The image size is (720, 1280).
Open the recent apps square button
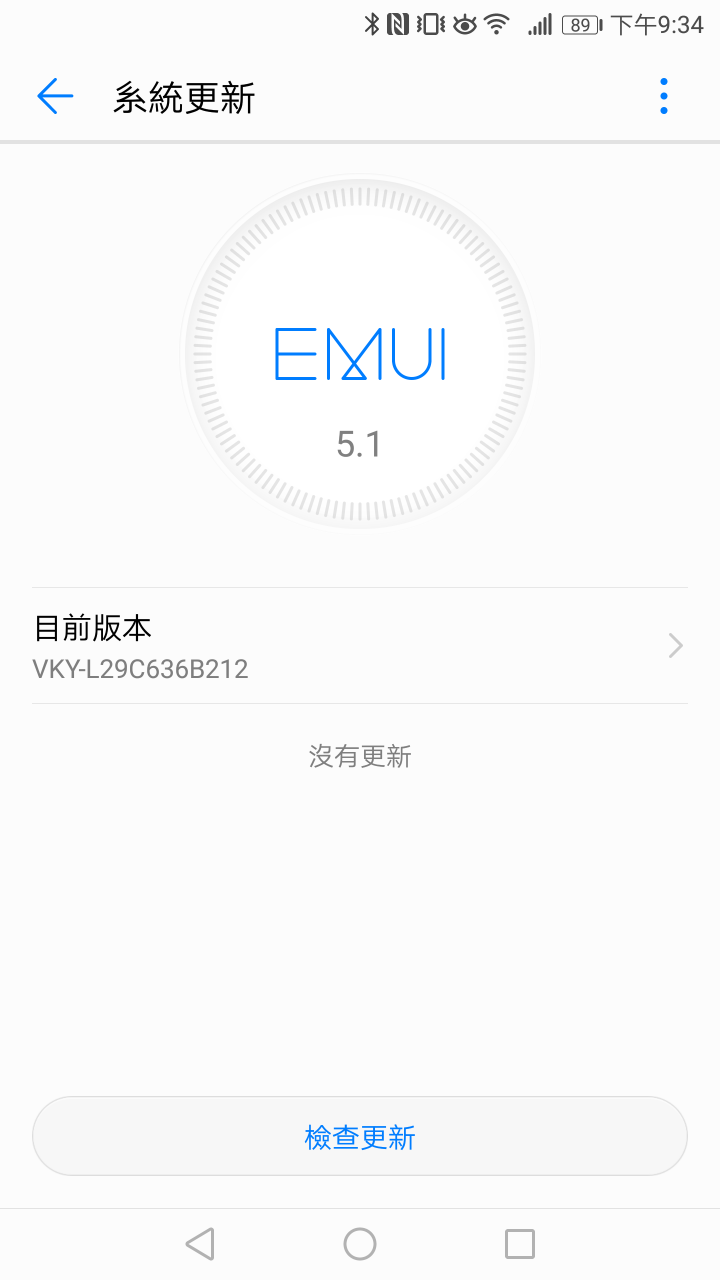[520, 1243]
